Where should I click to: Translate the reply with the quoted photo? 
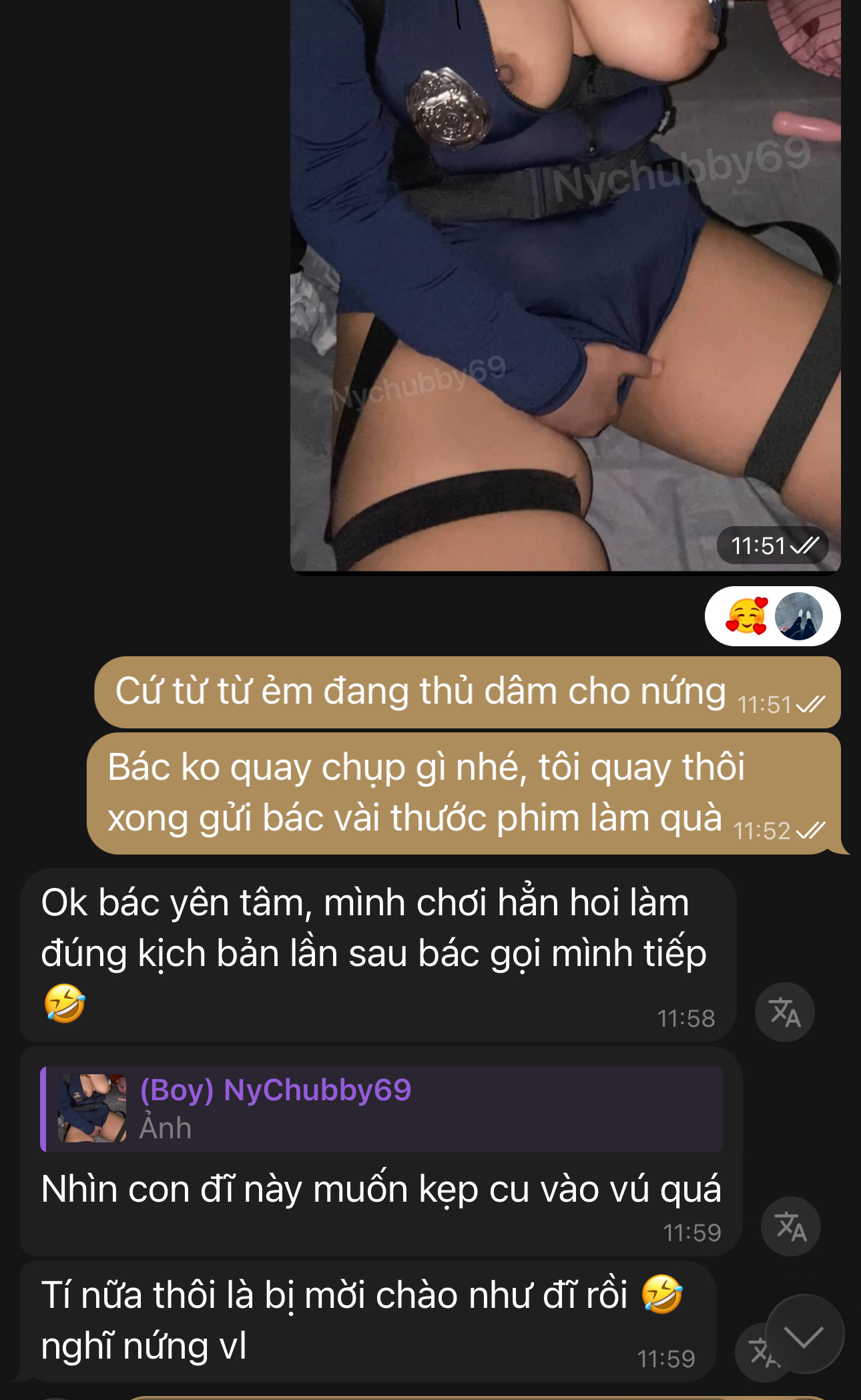pos(790,1226)
